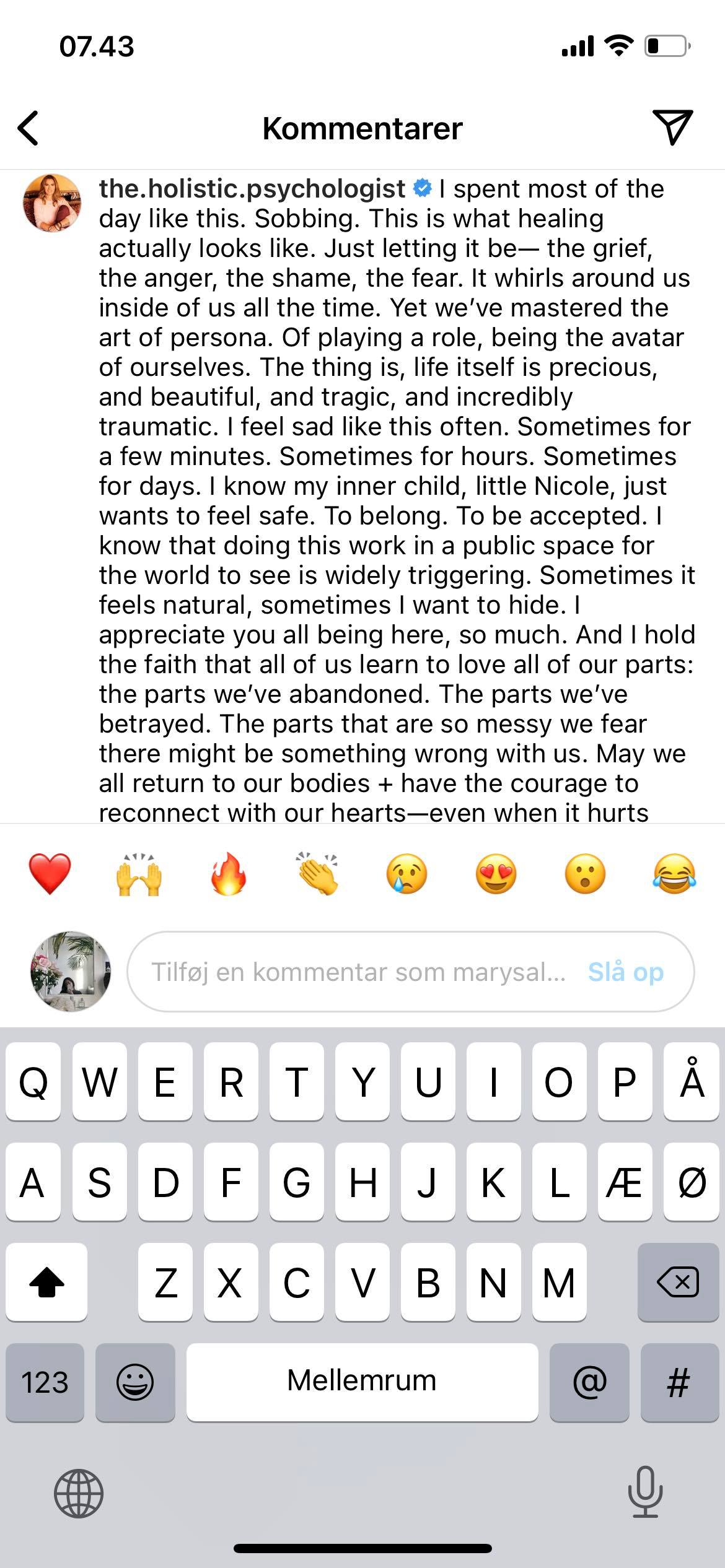Image resolution: width=725 pixels, height=1568 pixels.
Task: Open the.holistic.psychologist profile picture
Action: pyautogui.click(x=53, y=203)
